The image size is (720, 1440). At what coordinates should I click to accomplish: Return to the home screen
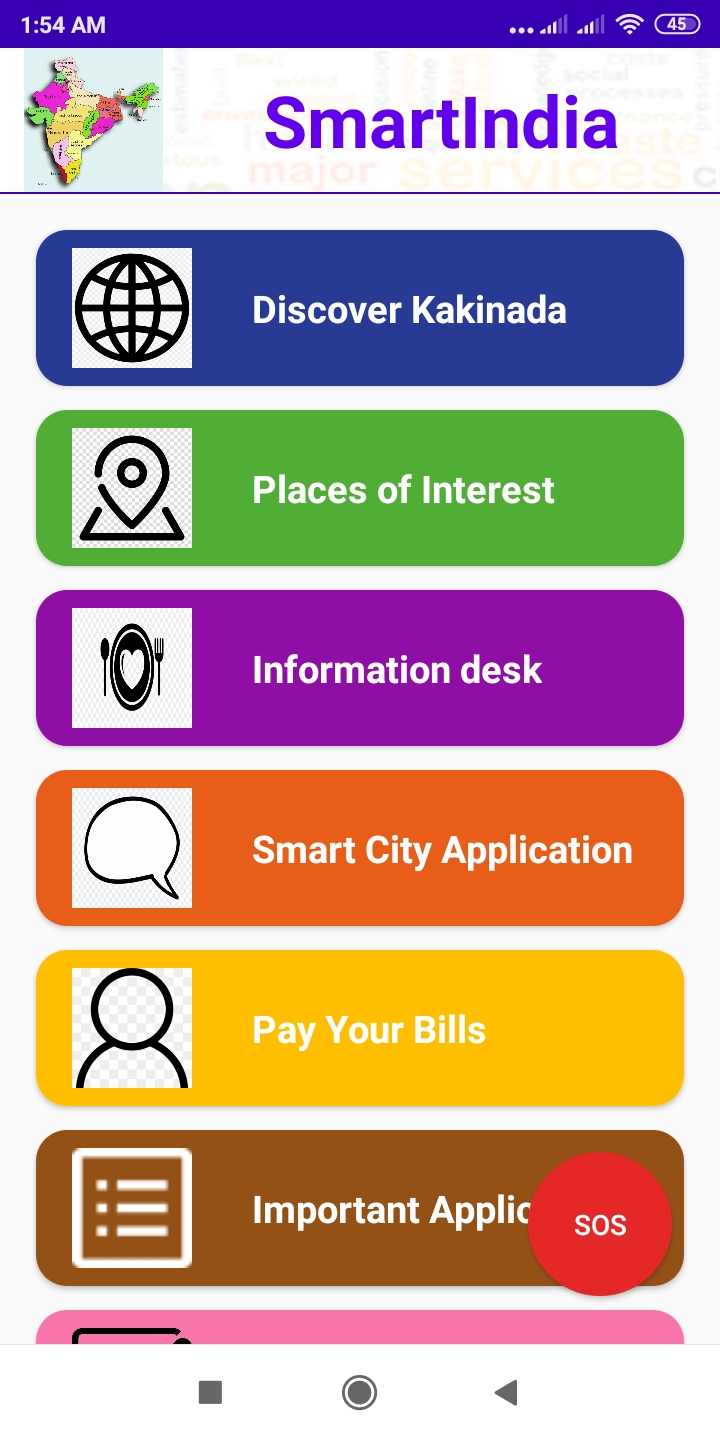[x=359, y=1392]
